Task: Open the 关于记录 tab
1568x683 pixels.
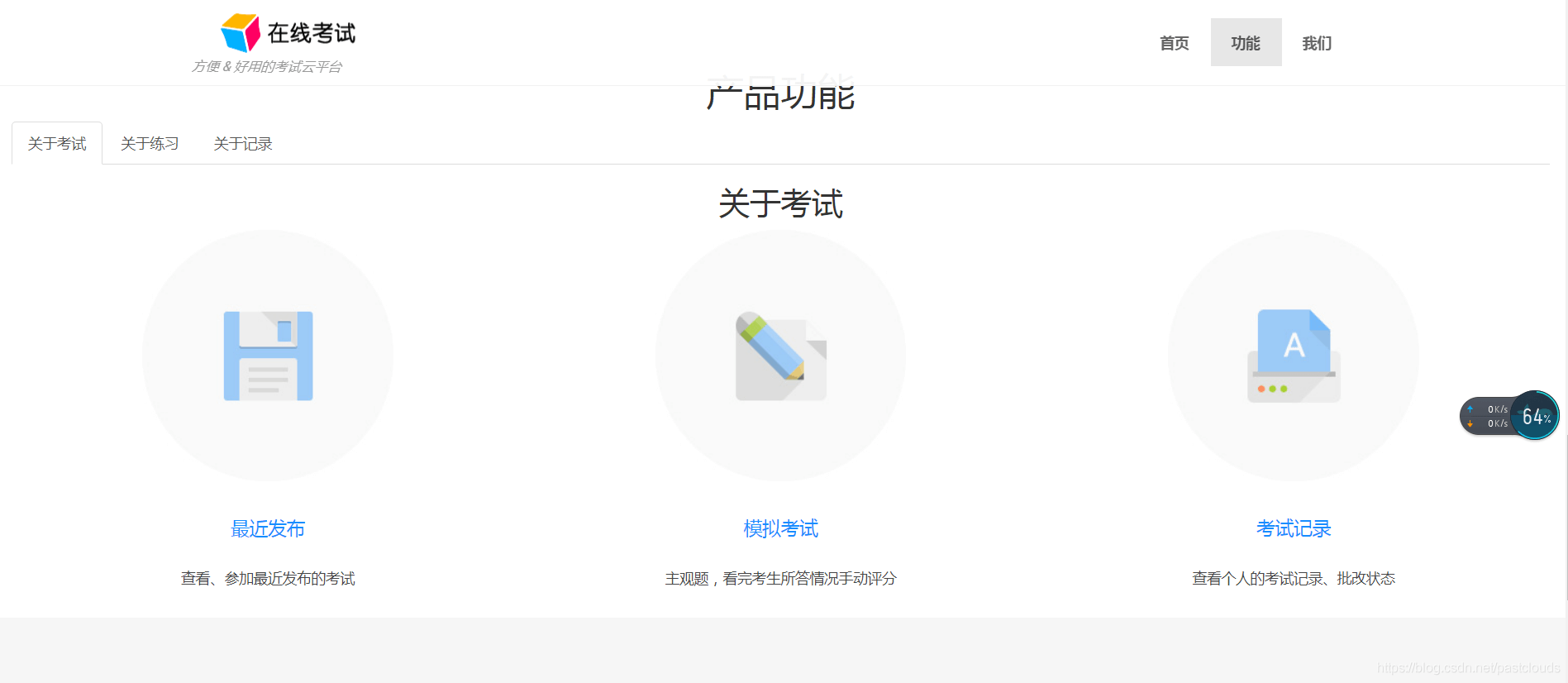Action: [243, 144]
